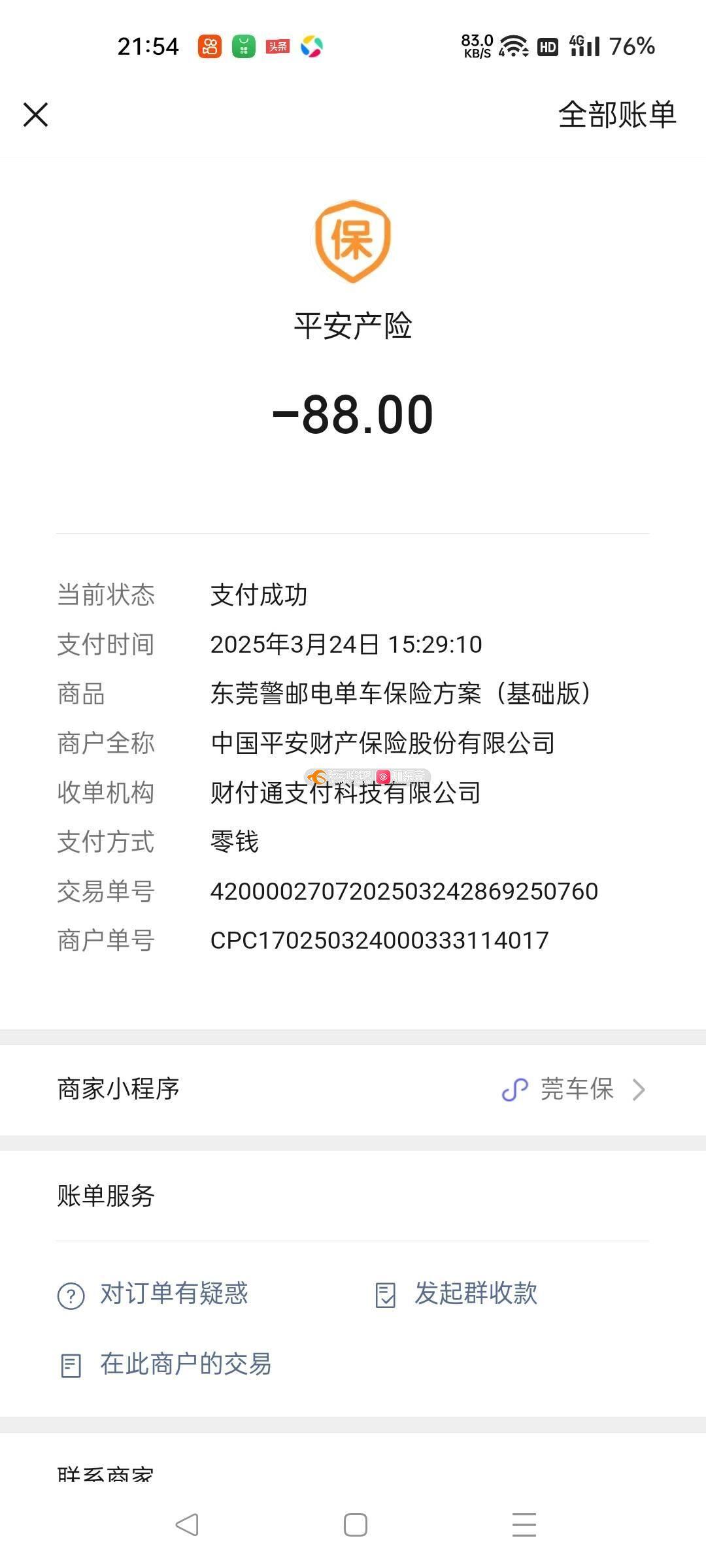Return to the home screen
706x1568 pixels.
355,1525
